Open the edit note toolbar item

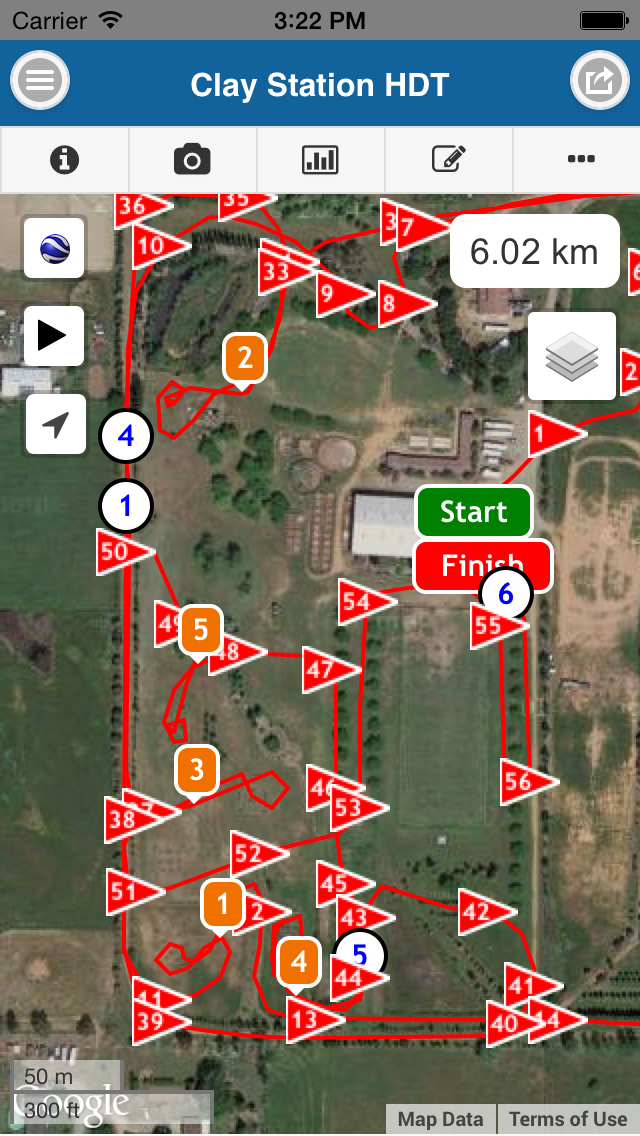click(x=449, y=159)
